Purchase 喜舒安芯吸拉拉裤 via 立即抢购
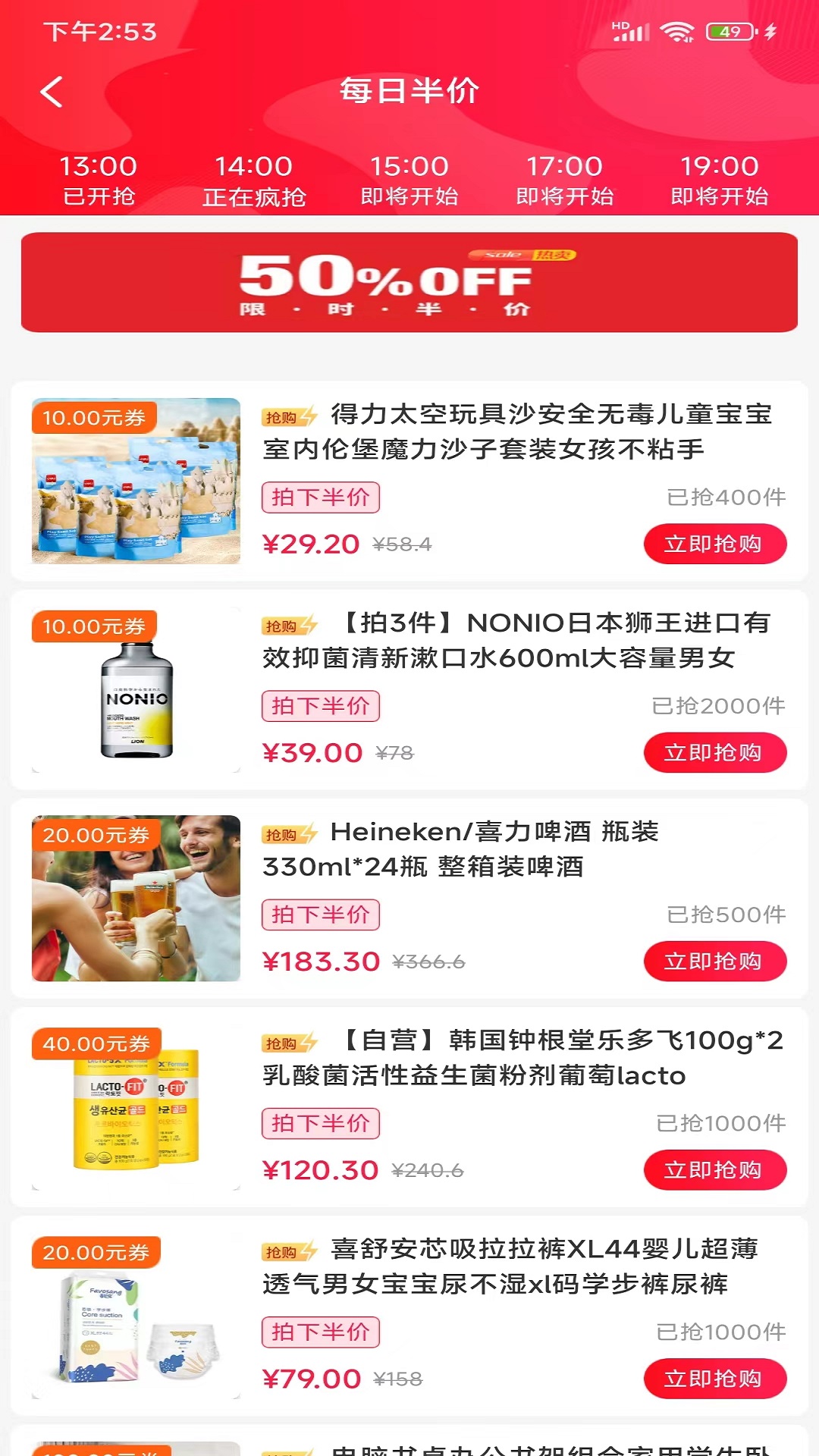The image size is (819, 1456). coord(714,1378)
